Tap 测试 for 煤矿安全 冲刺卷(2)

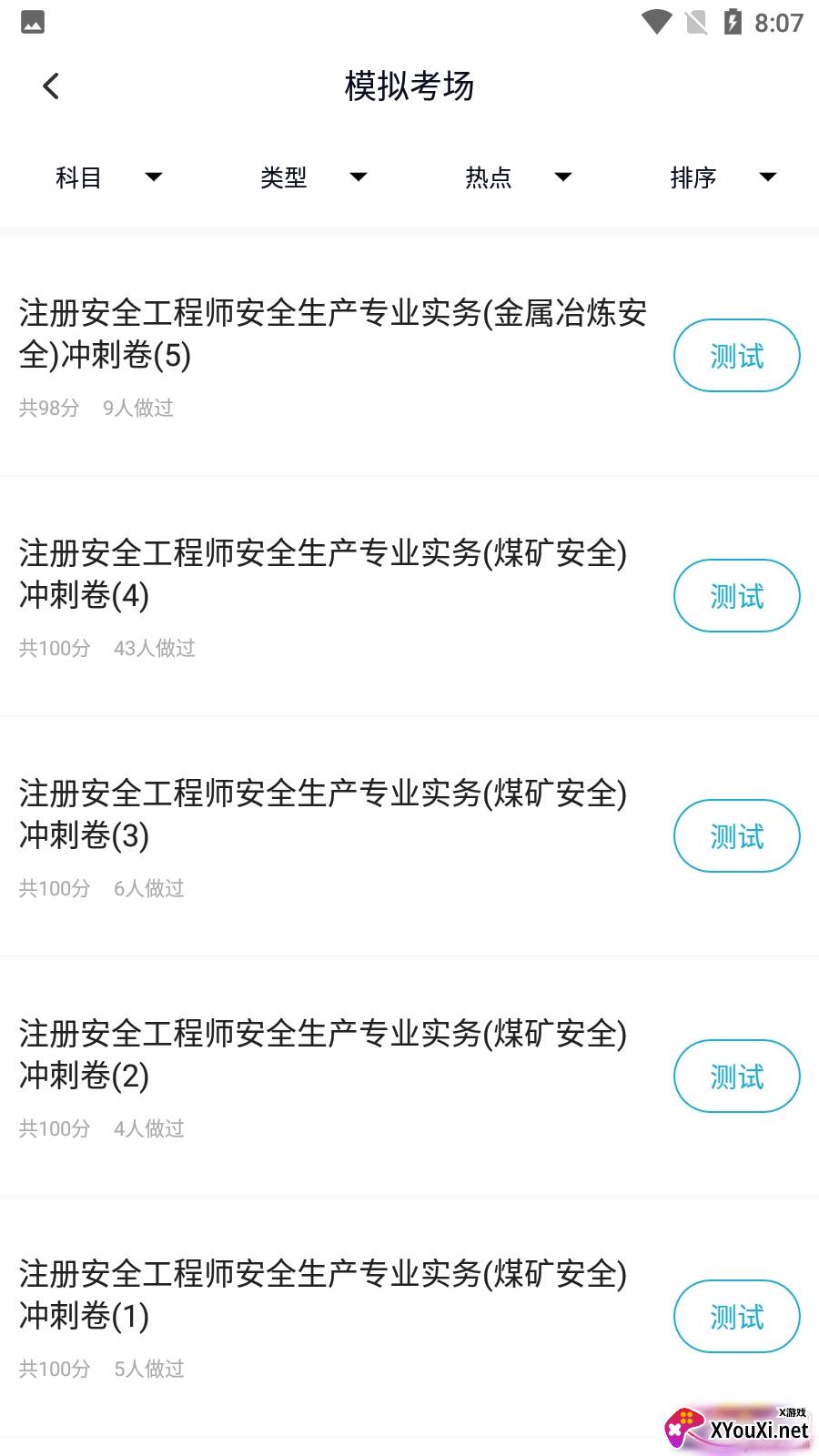(x=736, y=1076)
